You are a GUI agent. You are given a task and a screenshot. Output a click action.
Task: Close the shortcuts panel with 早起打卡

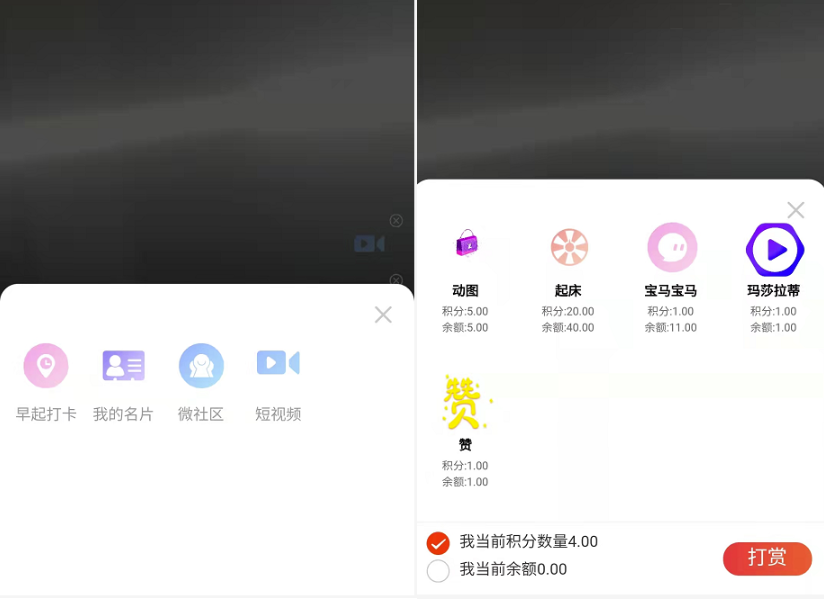click(x=383, y=315)
